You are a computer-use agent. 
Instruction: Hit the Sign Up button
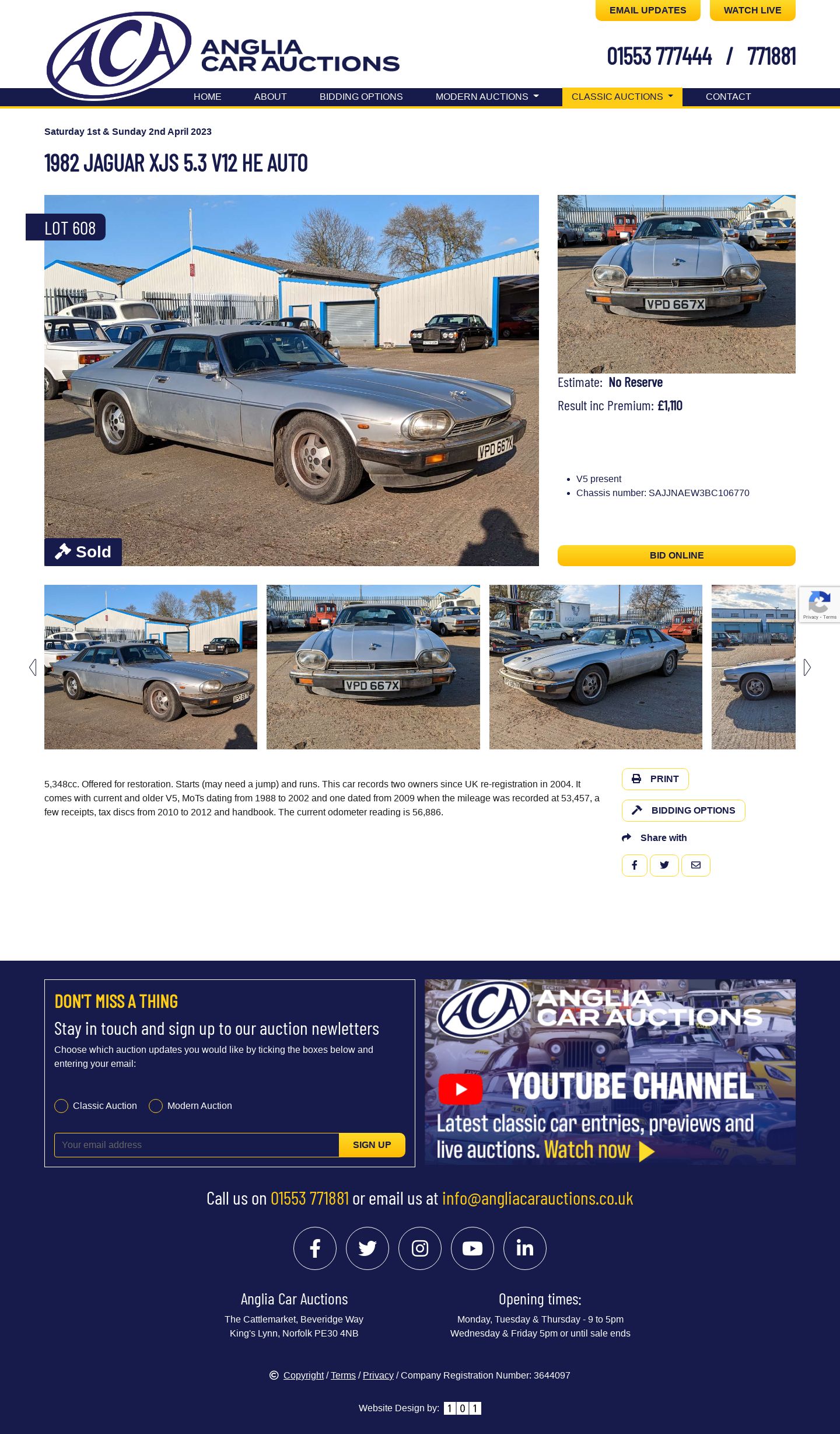372,1145
